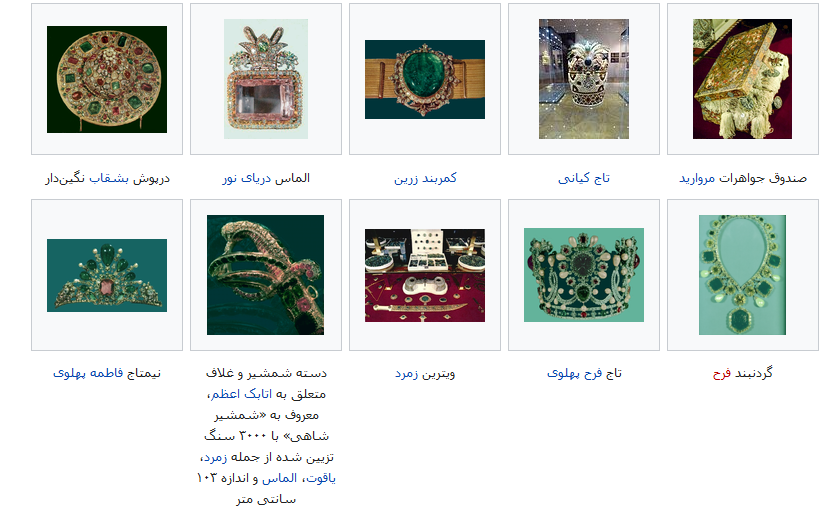Tap the بشقاب link in the plate caption

[x=106, y=178]
